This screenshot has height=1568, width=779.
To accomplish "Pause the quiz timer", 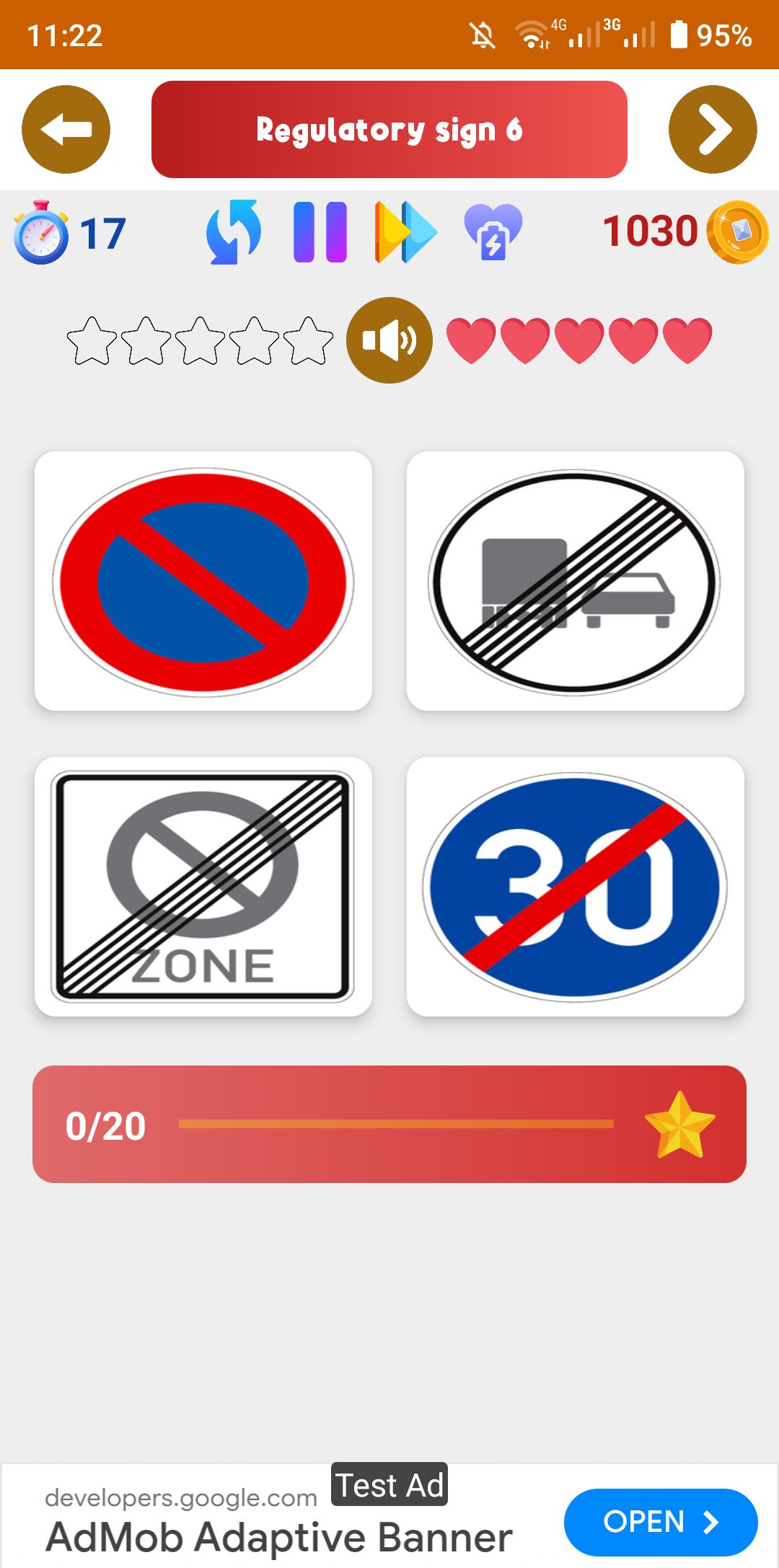I will pos(320,232).
